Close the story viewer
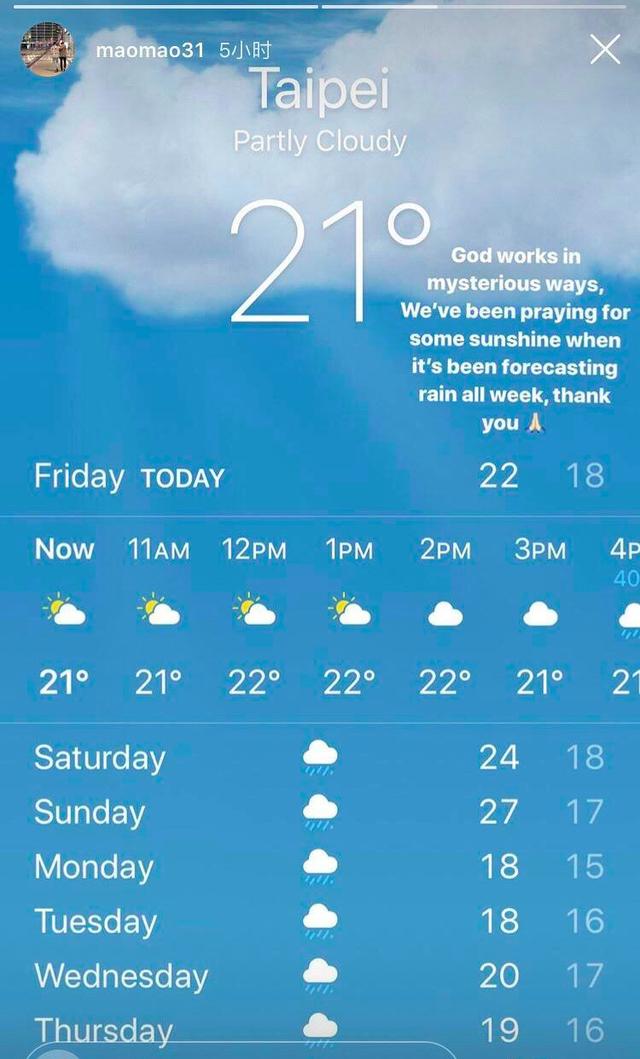Viewport: 640px width, 1059px height. [605, 49]
